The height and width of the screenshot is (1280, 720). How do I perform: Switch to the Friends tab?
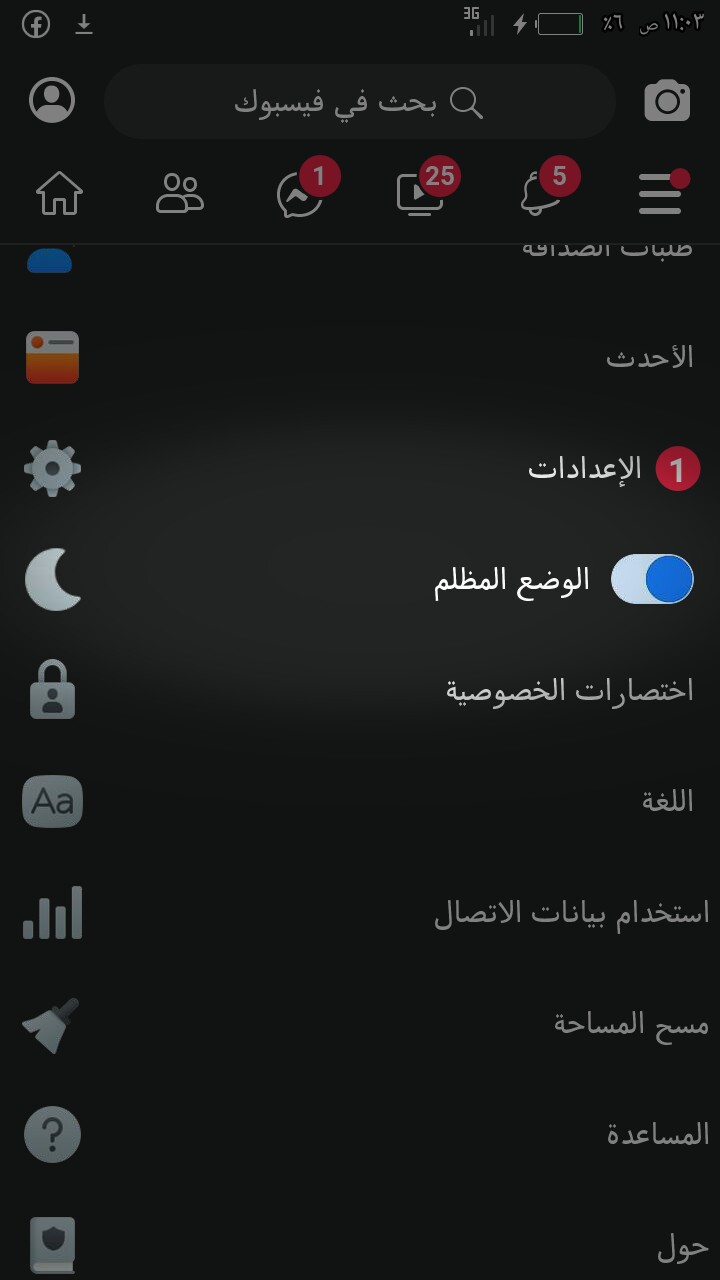pos(180,192)
